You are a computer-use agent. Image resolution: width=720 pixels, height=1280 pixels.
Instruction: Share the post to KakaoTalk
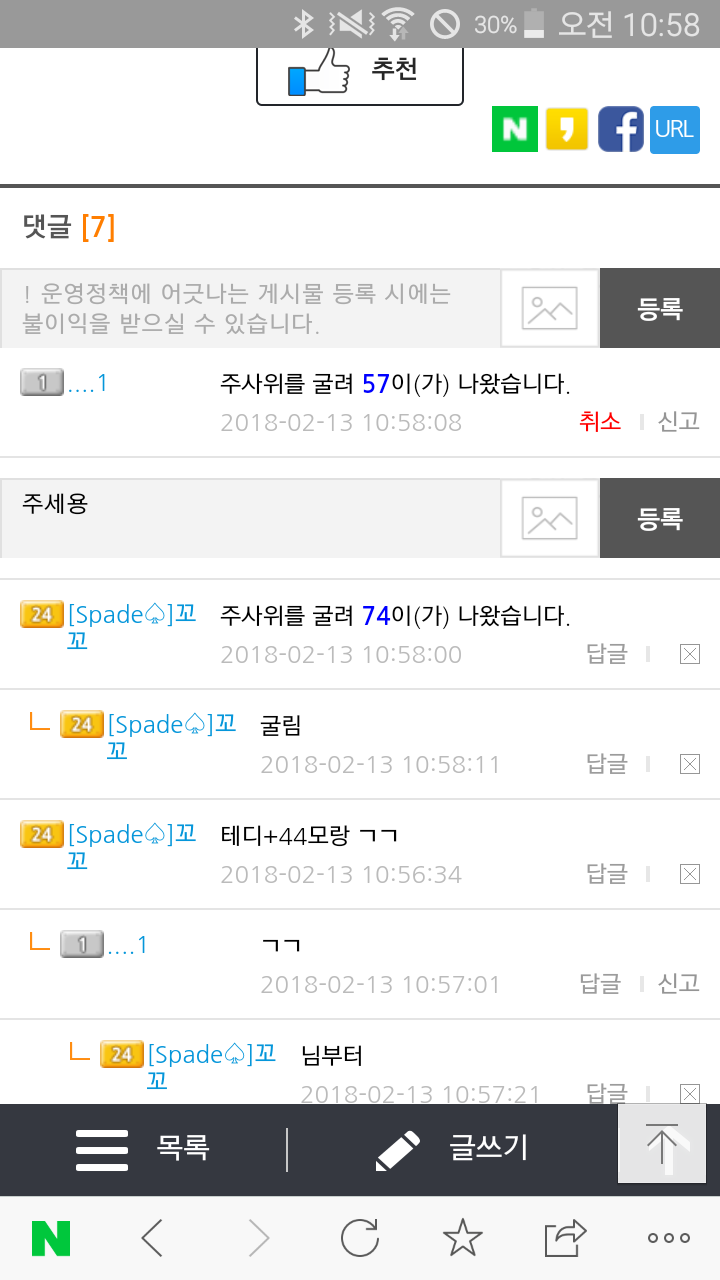click(x=567, y=129)
